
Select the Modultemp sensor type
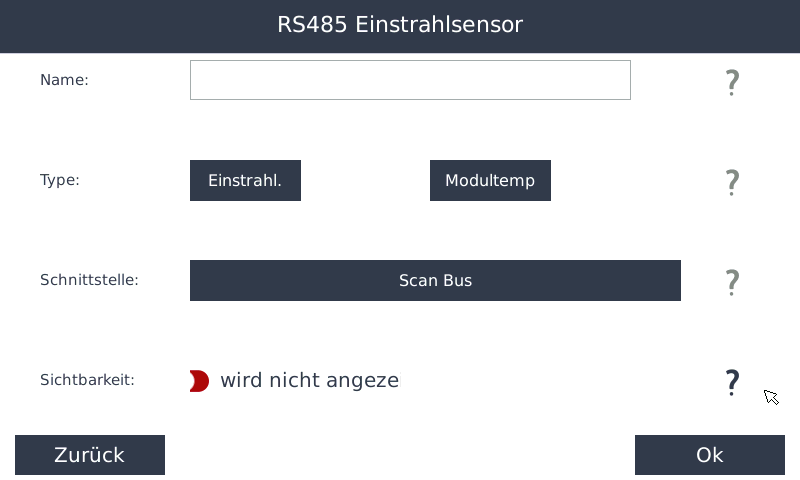[x=490, y=181]
